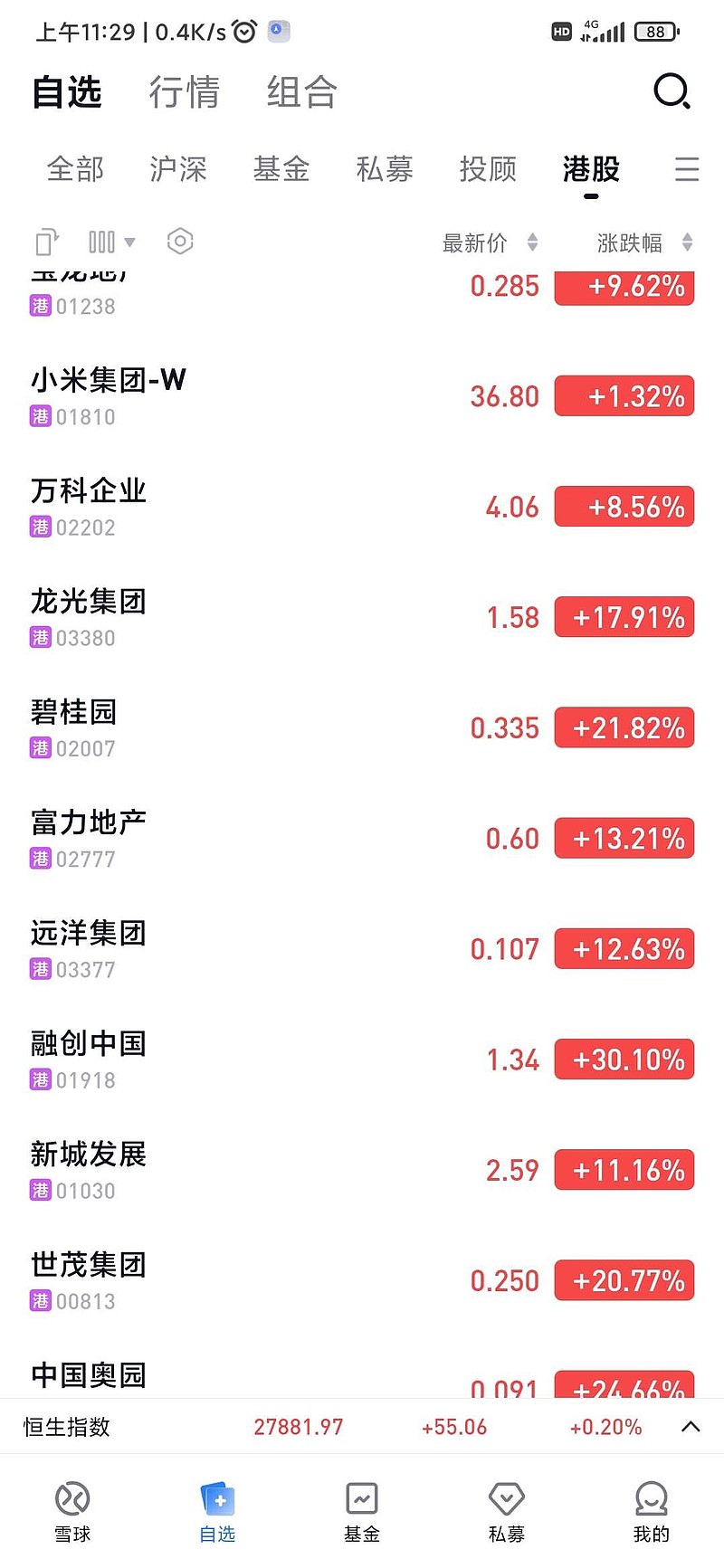Switch to the 行情 top tab
The height and width of the screenshot is (1568, 724).
pos(185,92)
